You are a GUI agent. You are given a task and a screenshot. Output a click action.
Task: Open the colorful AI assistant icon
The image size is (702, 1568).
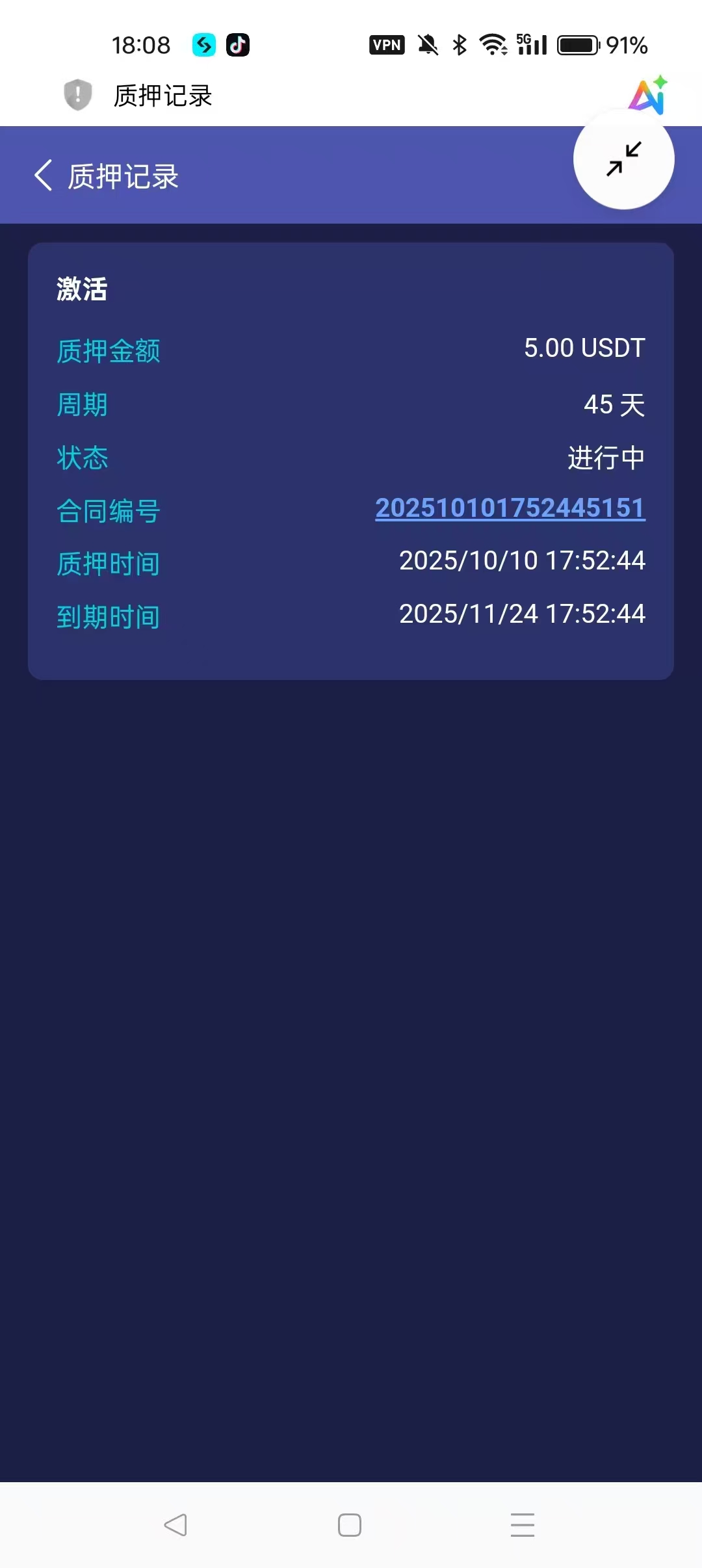pyautogui.click(x=647, y=96)
